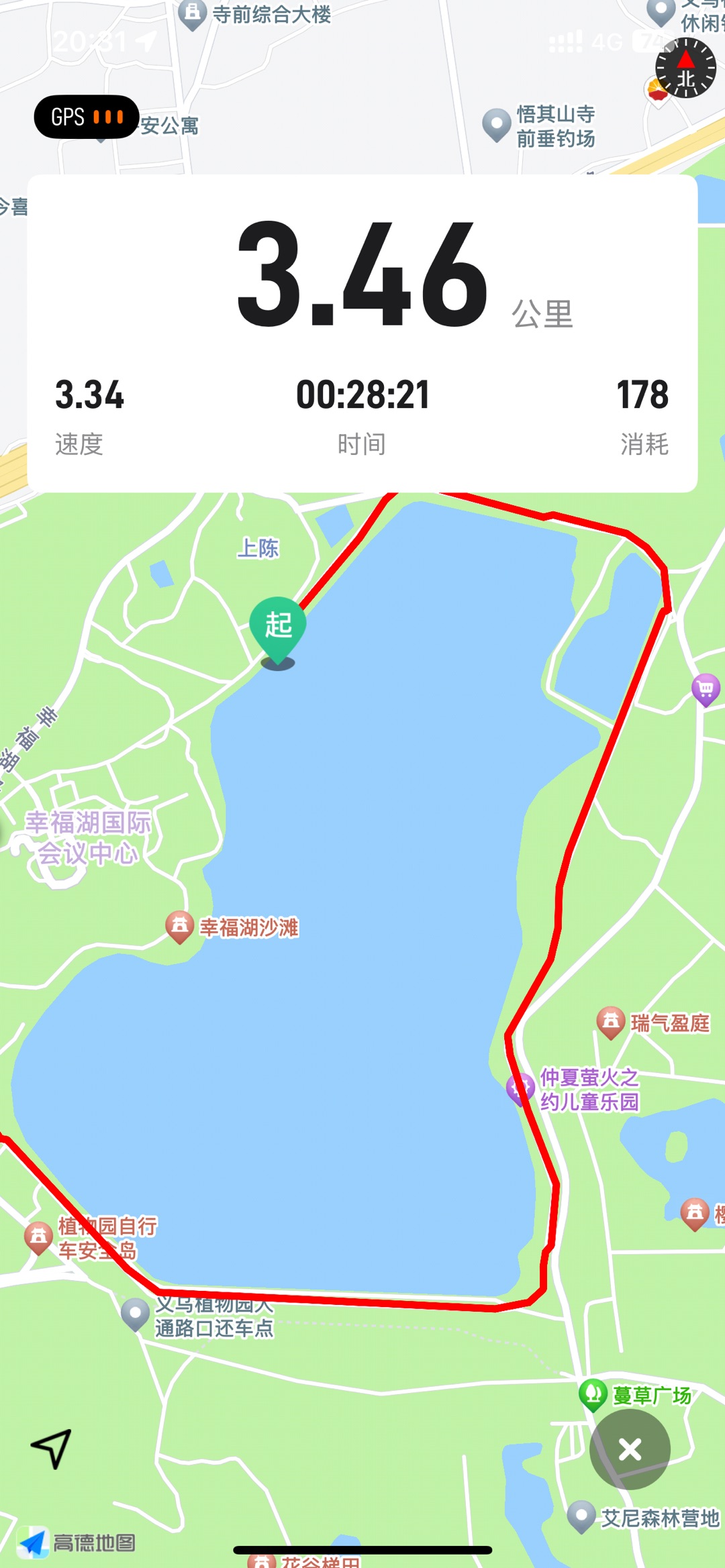Screen dimensions: 725x1568
Task: Close the map view with the X button
Action: pos(630,1449)
